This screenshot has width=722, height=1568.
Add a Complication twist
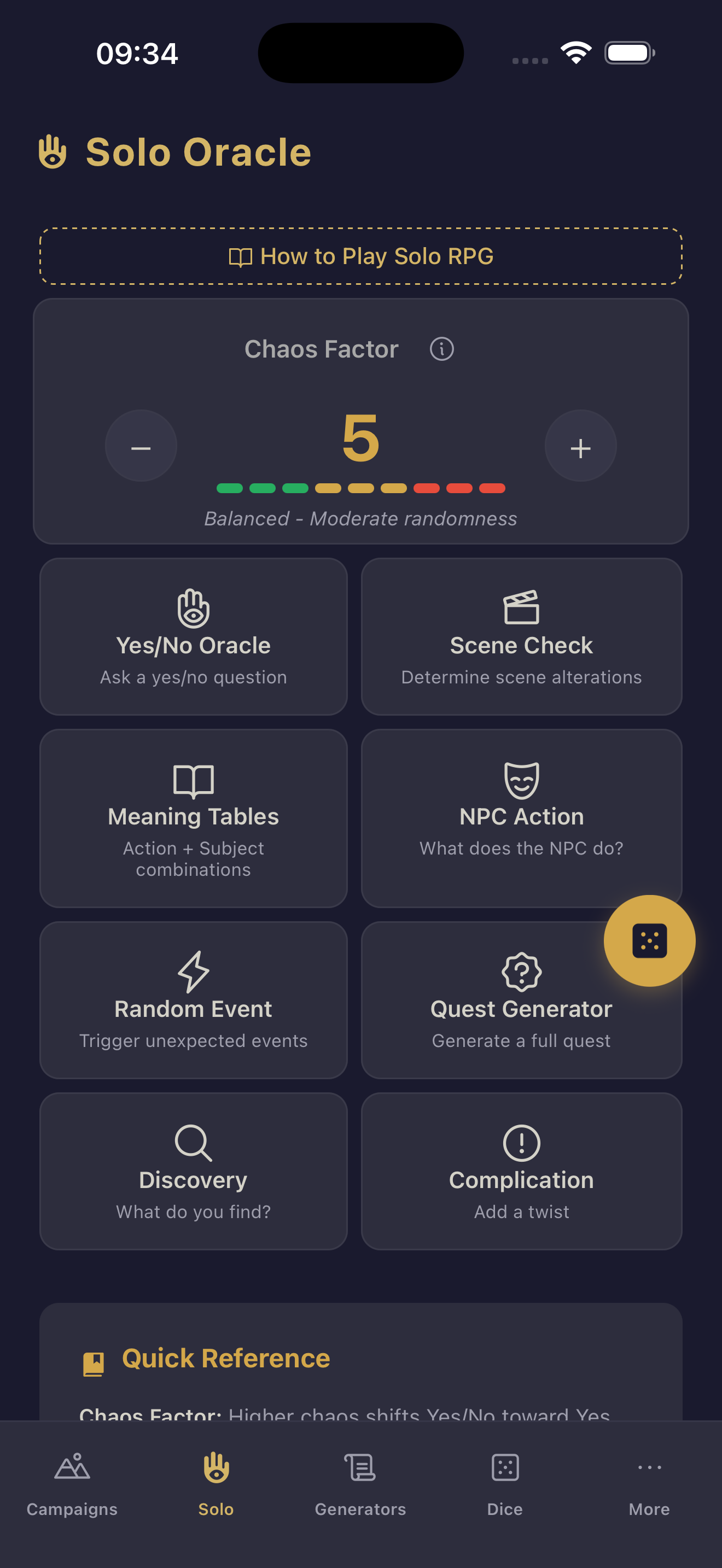tap(521, 1171)
